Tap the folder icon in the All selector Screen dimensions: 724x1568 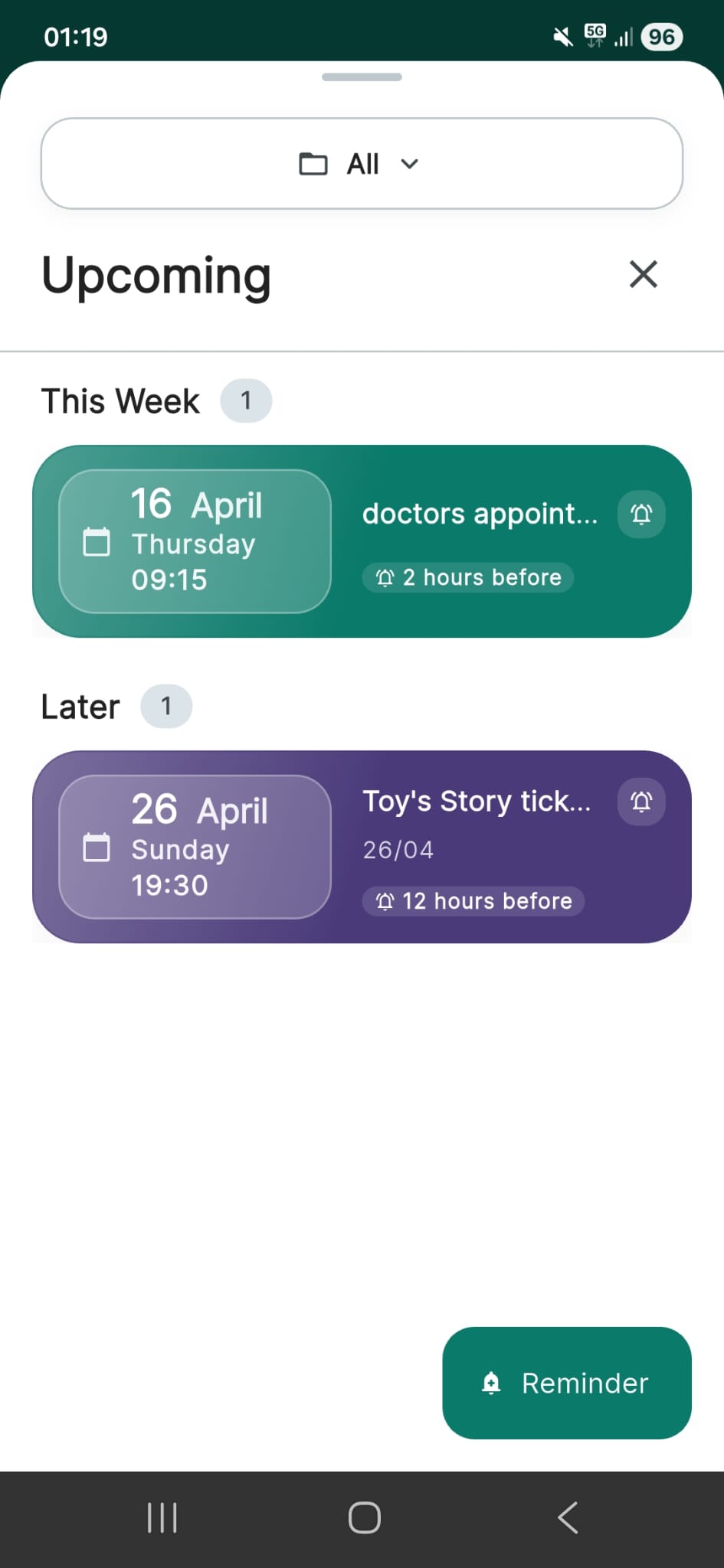click(x=311, y=164)
